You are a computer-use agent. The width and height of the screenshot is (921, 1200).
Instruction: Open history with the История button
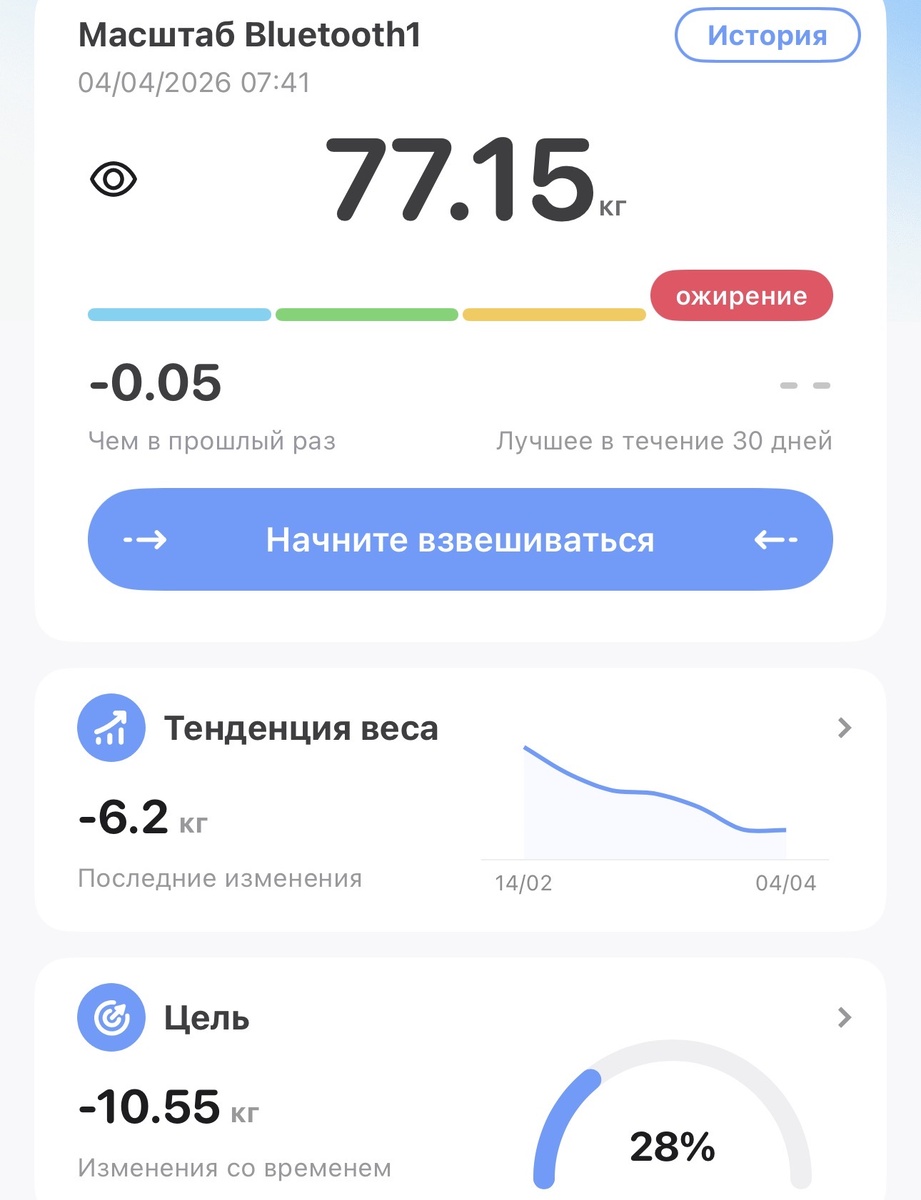tap(766, 35)
